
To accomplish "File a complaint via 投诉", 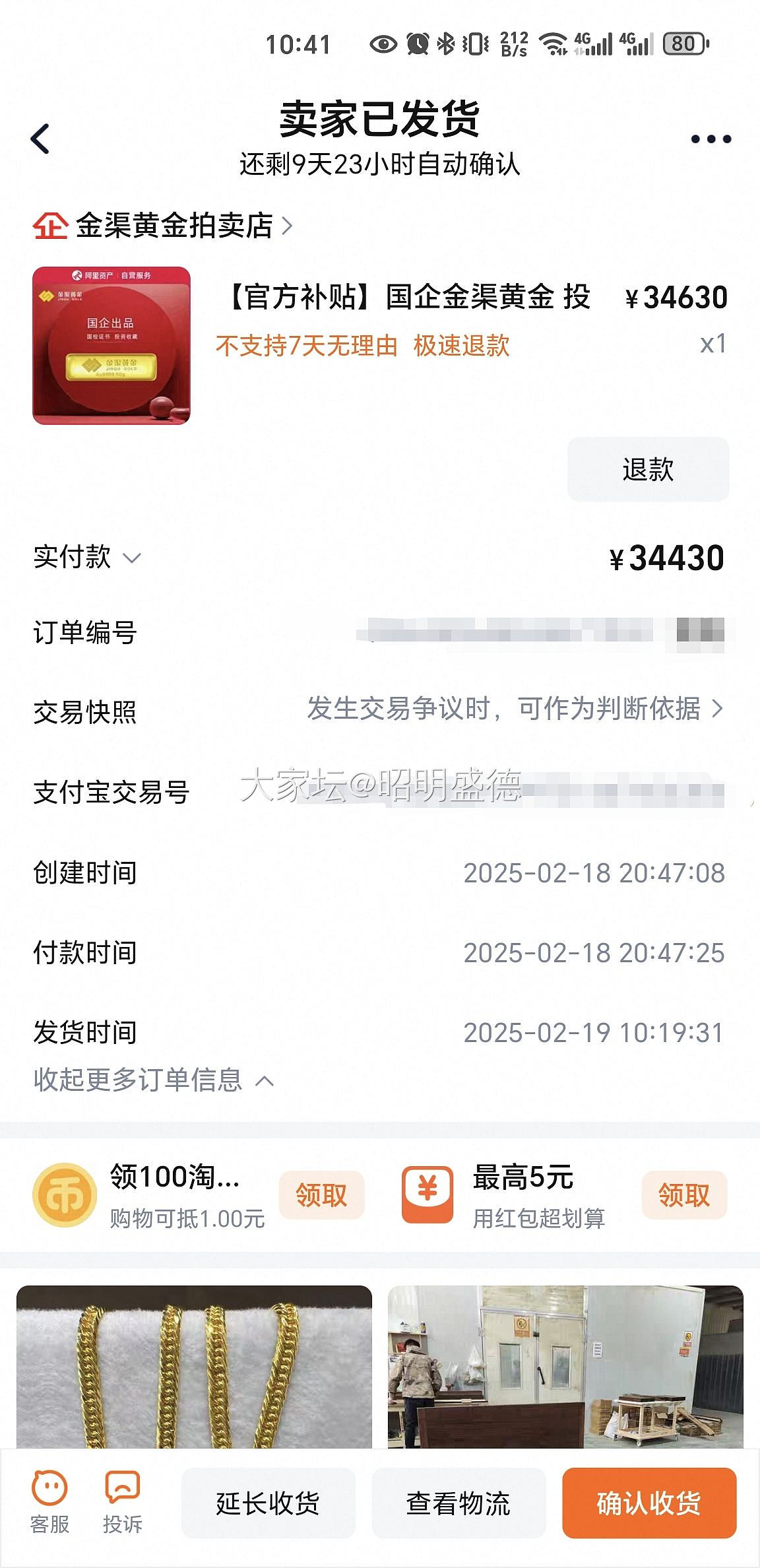I will pos(122,1503).
